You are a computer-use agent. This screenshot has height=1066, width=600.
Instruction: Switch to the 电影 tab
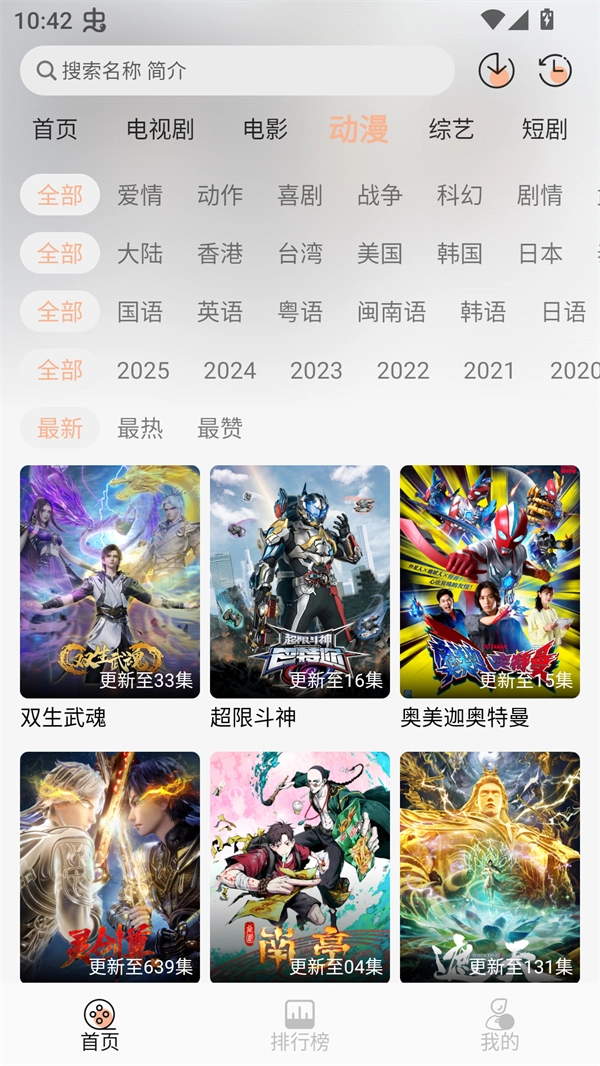pyautogui.click(x=265, y=129)
